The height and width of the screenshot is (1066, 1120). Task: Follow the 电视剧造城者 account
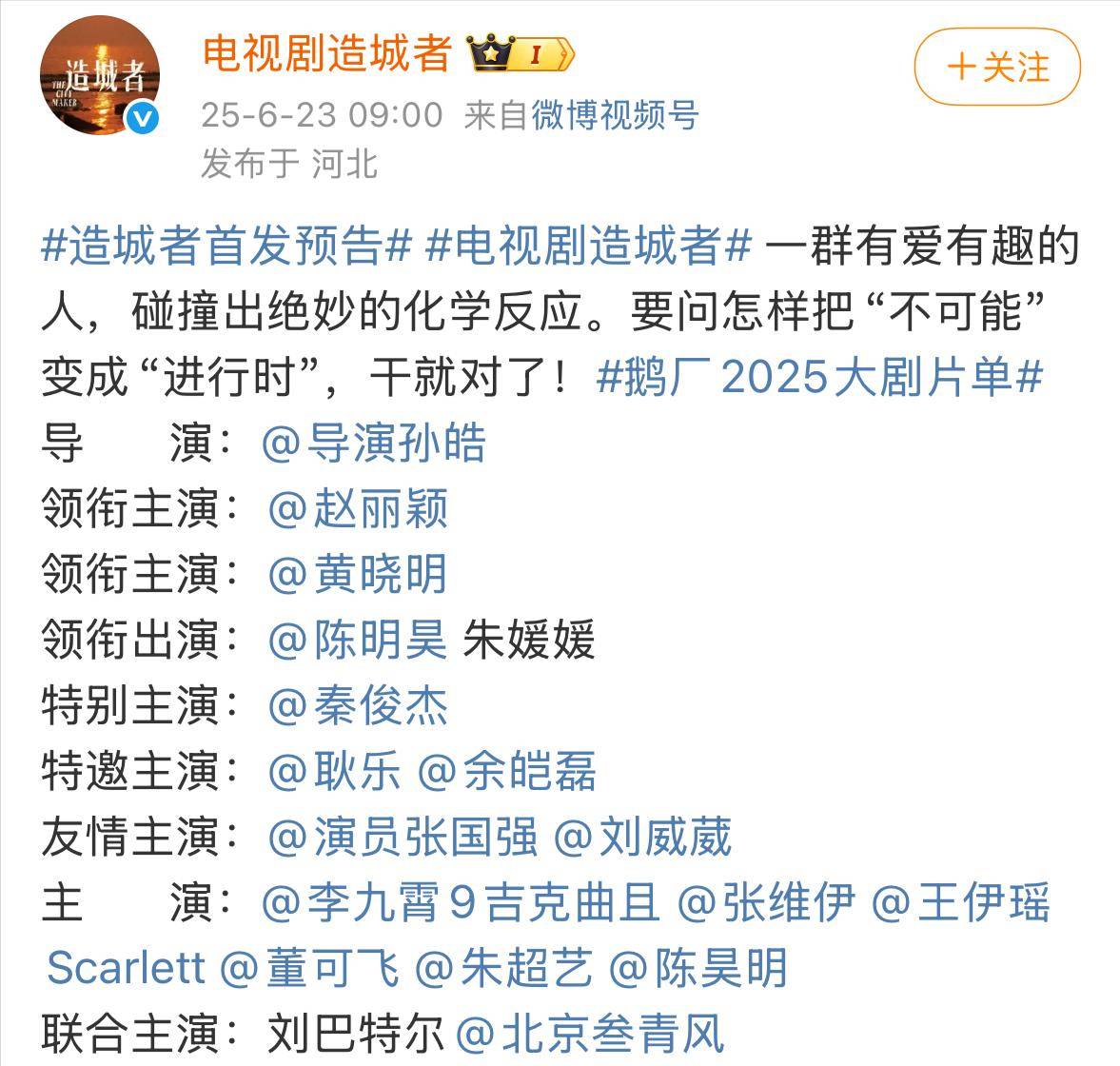(x=997, y=68)
